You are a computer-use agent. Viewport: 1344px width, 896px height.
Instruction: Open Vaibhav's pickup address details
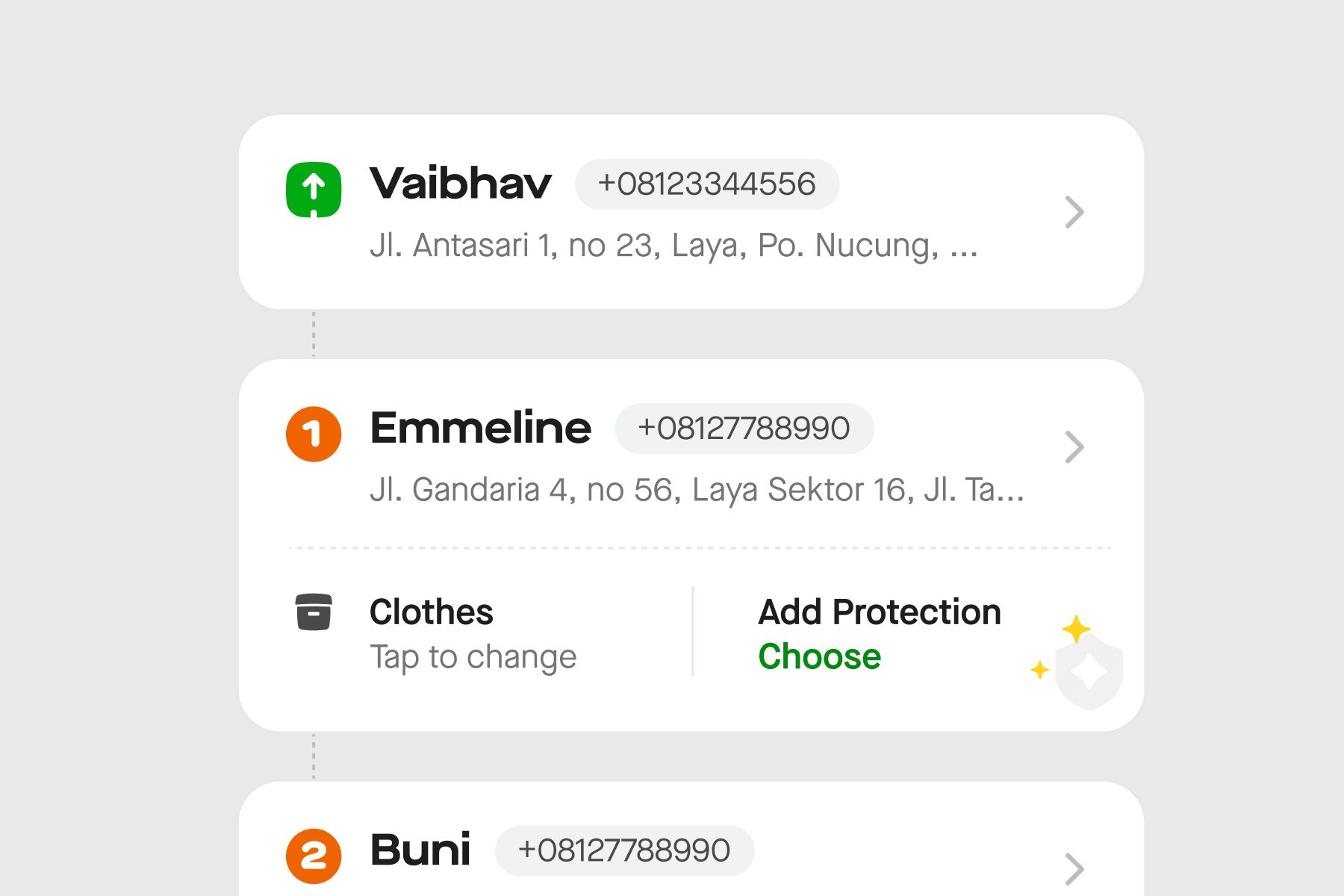click(1074, 212)
